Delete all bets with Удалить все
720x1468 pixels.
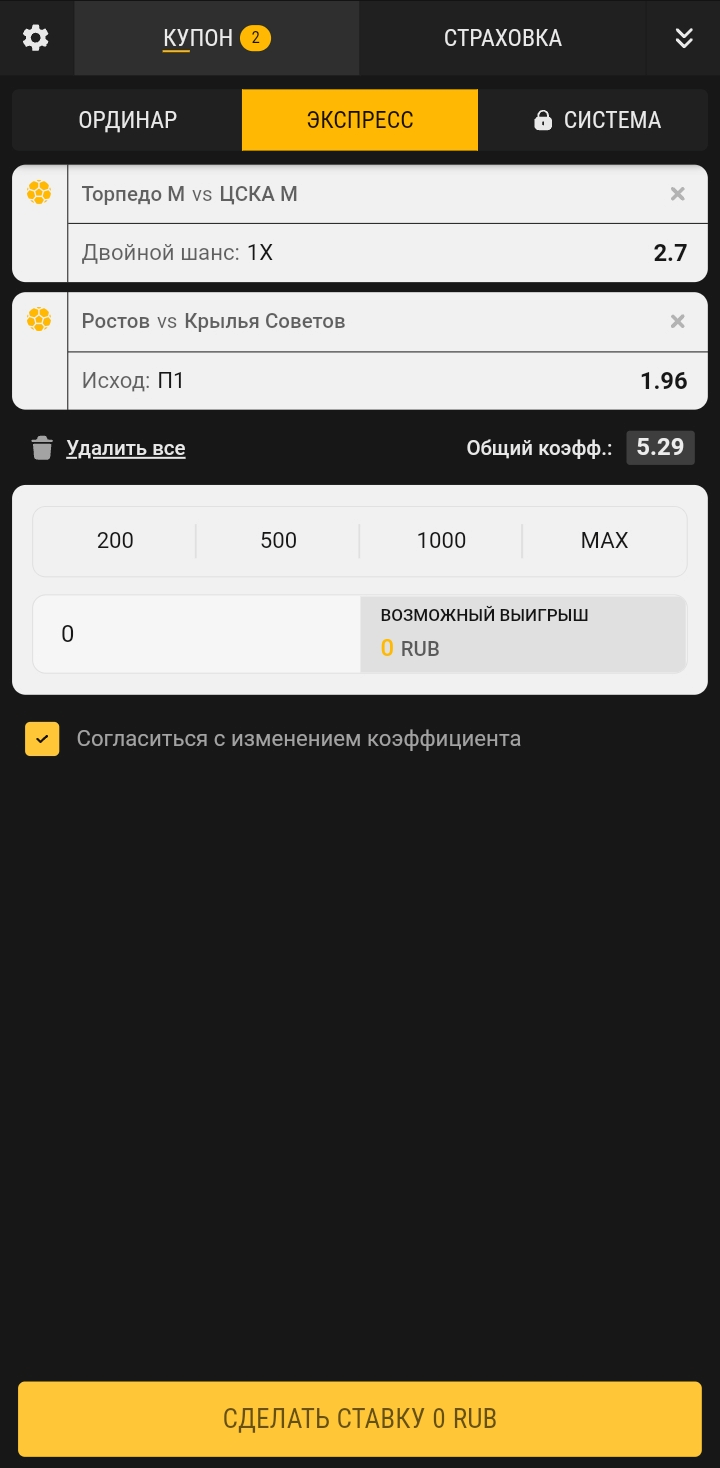pos(125,448)
